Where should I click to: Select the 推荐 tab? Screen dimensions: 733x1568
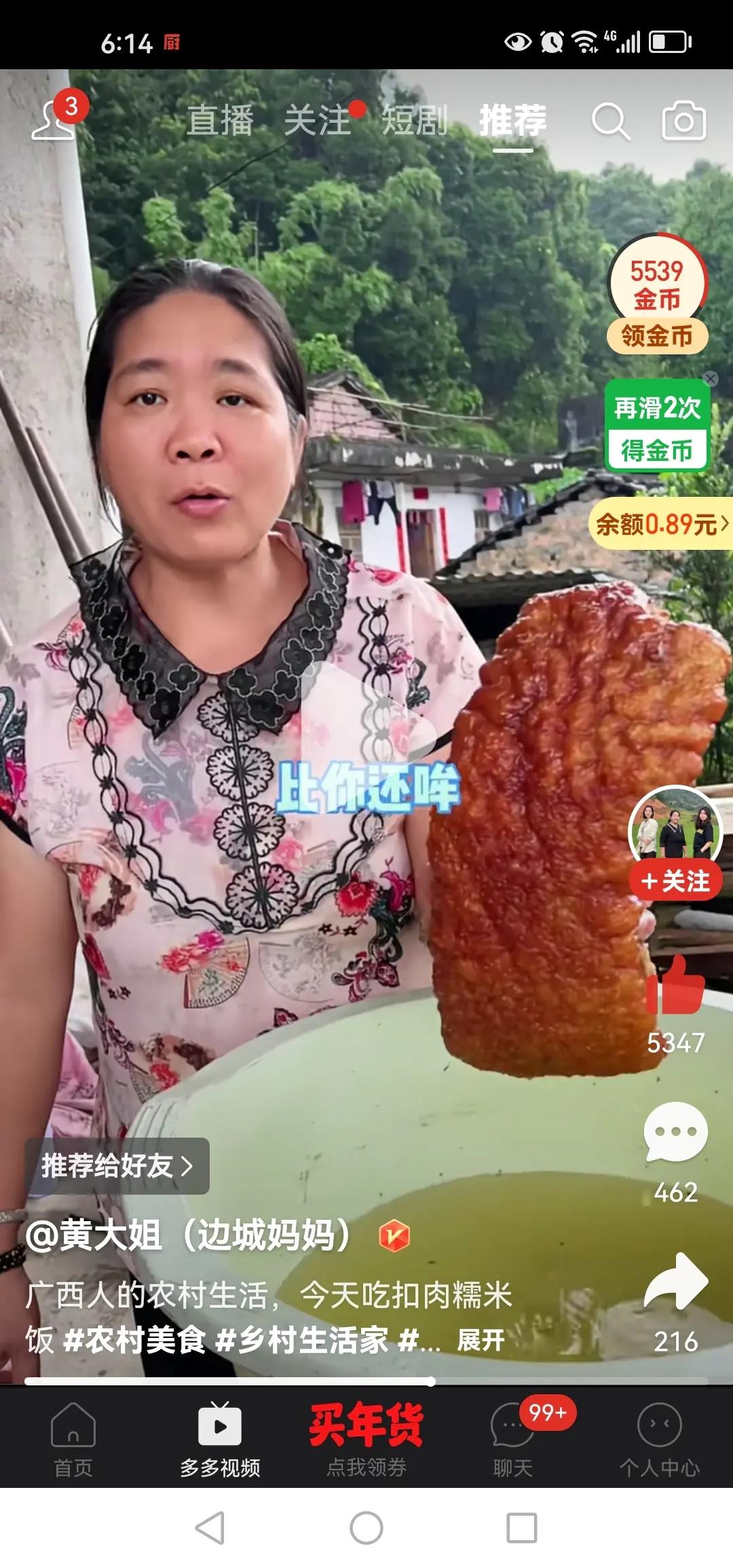(x=512, y=121)
